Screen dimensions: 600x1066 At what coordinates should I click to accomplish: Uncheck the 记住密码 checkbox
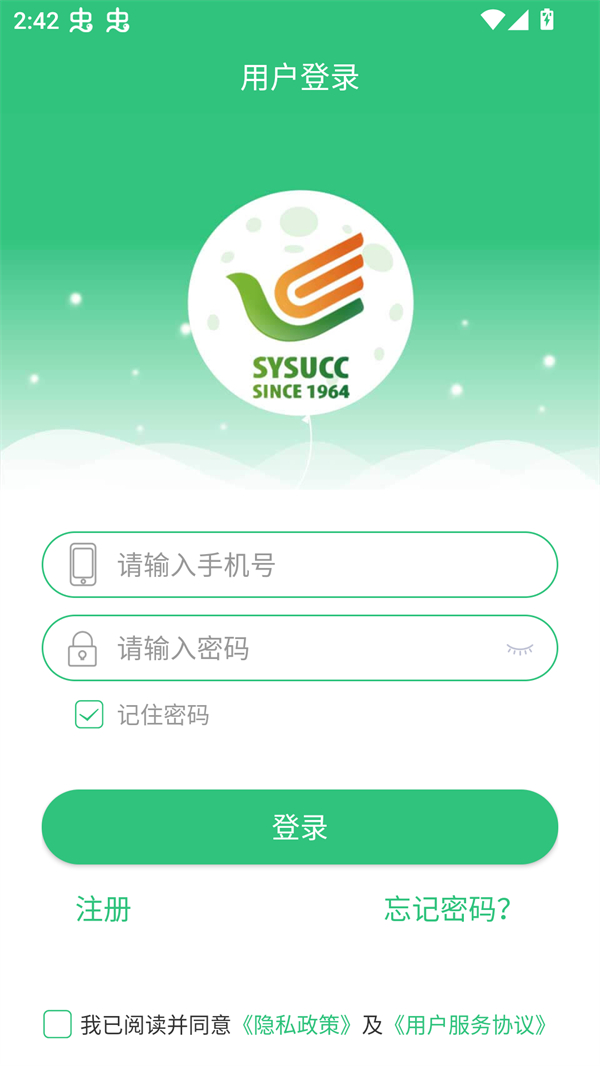tap(89, 714)
